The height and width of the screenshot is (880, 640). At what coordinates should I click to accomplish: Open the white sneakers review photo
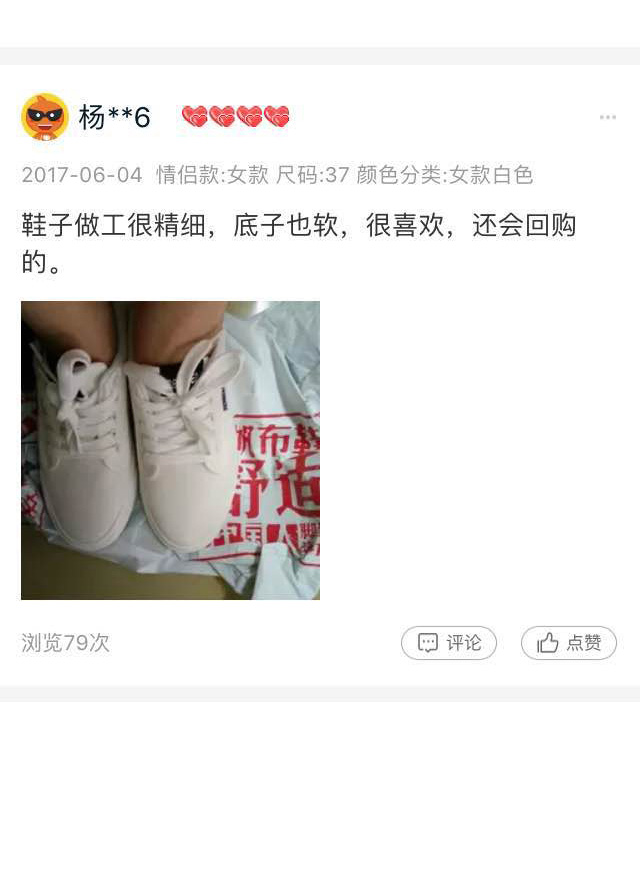[170, 450]
